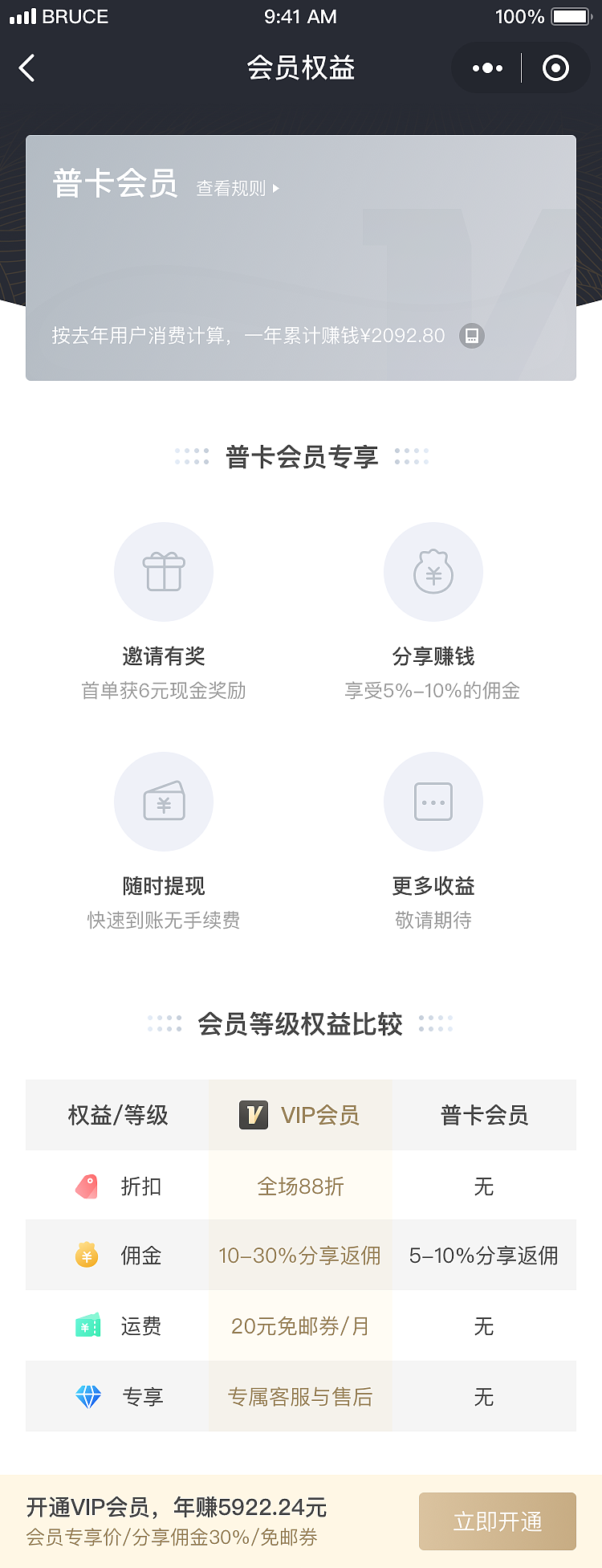The image size is (602, 1568).
Task: Click the calculator icon next to ¥2092.80
Action: 472,336
